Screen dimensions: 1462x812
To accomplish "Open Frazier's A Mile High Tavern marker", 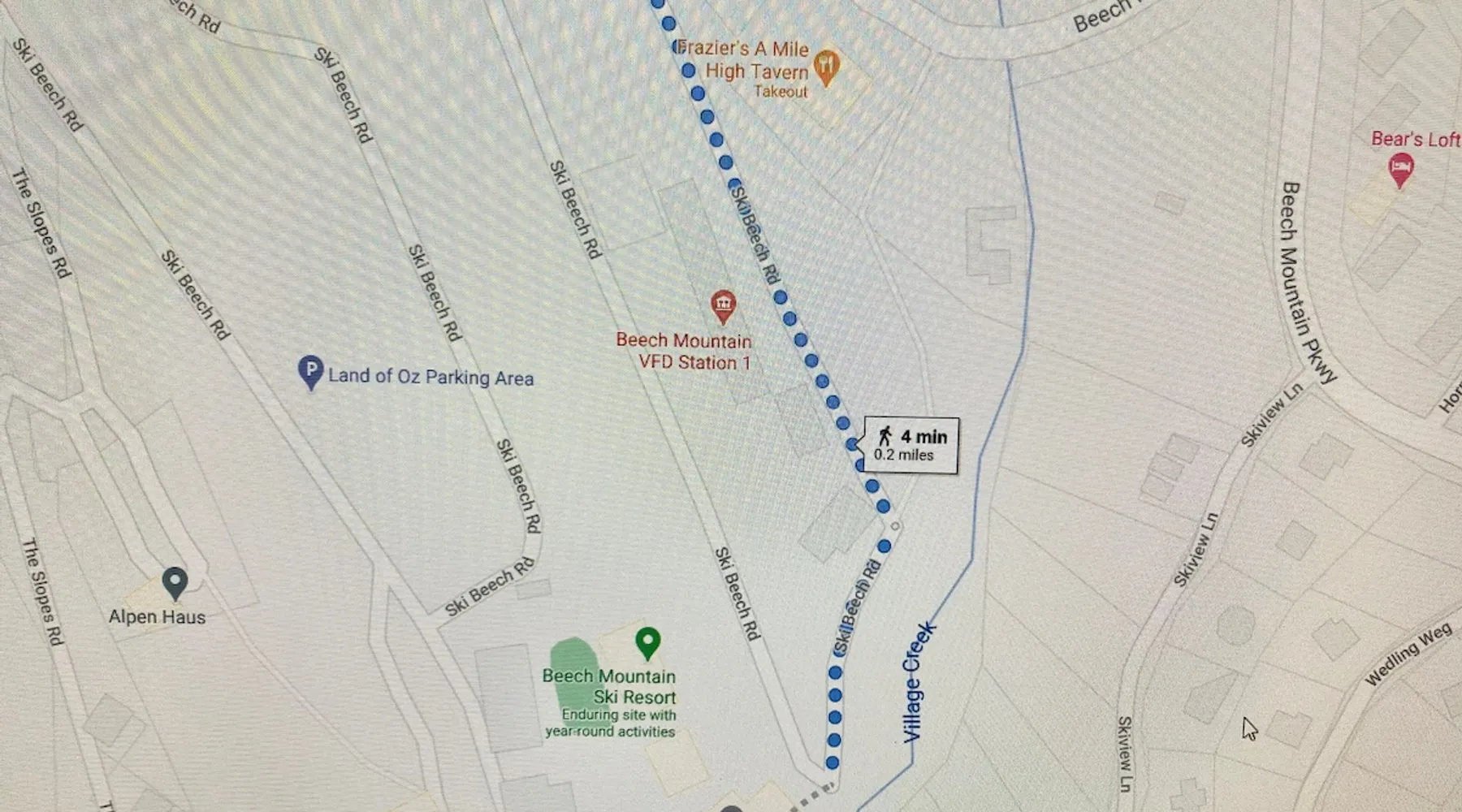I will pos(826,67).
